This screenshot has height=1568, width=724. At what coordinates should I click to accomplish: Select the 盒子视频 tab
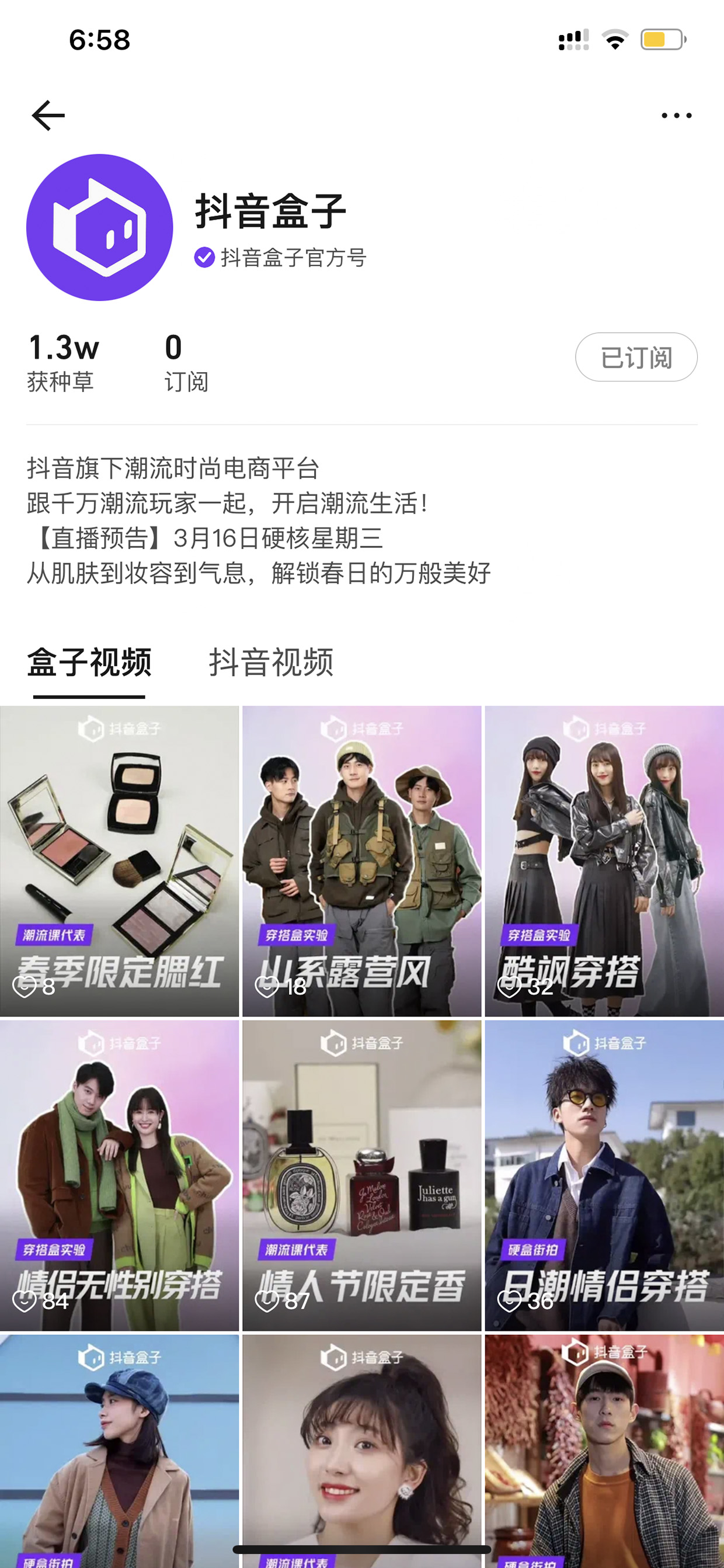[89, 662]
